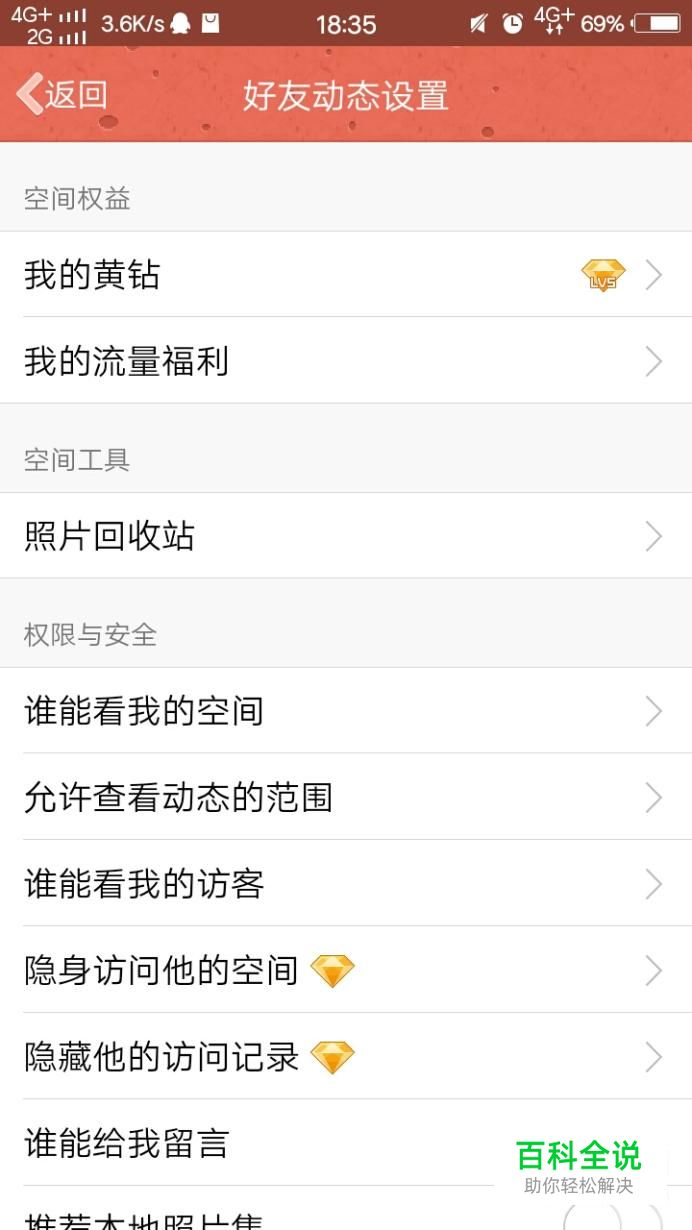Go back using the 返回 button
692x1230 pixels.
coord(62,95)
